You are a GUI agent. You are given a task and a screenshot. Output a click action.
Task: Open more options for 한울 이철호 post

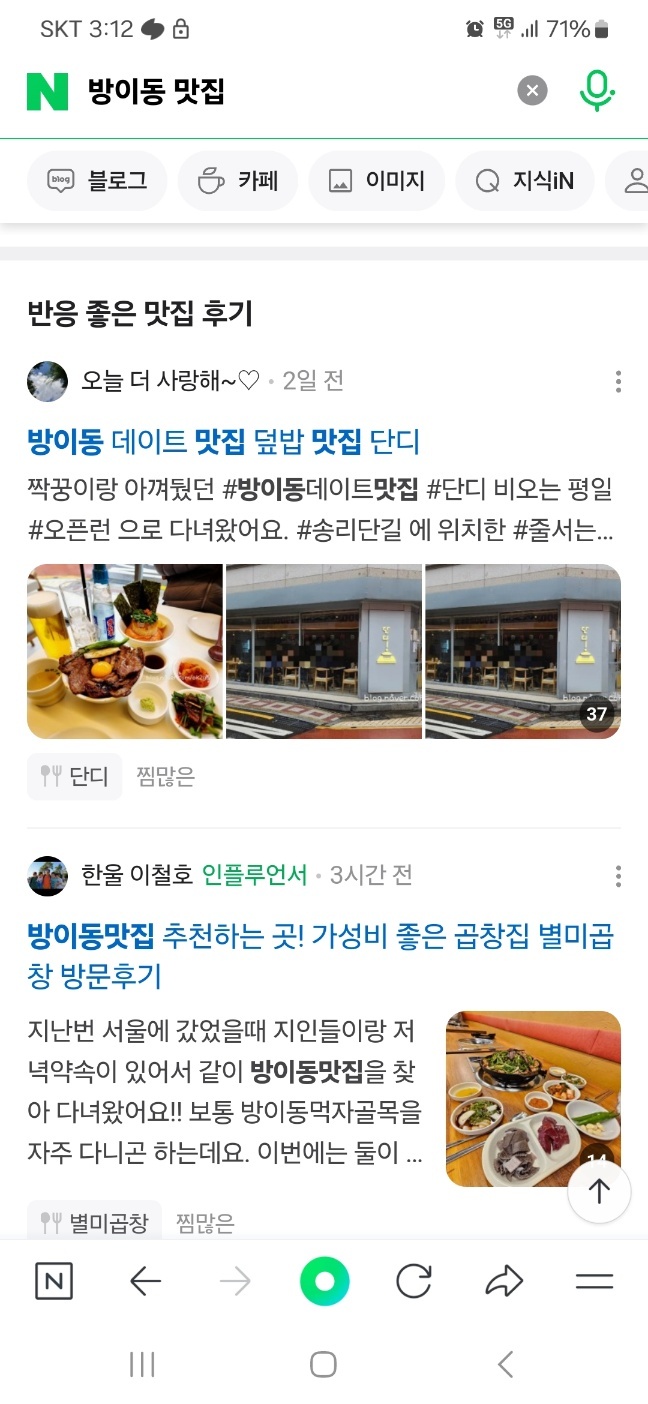tap(618, 876)
